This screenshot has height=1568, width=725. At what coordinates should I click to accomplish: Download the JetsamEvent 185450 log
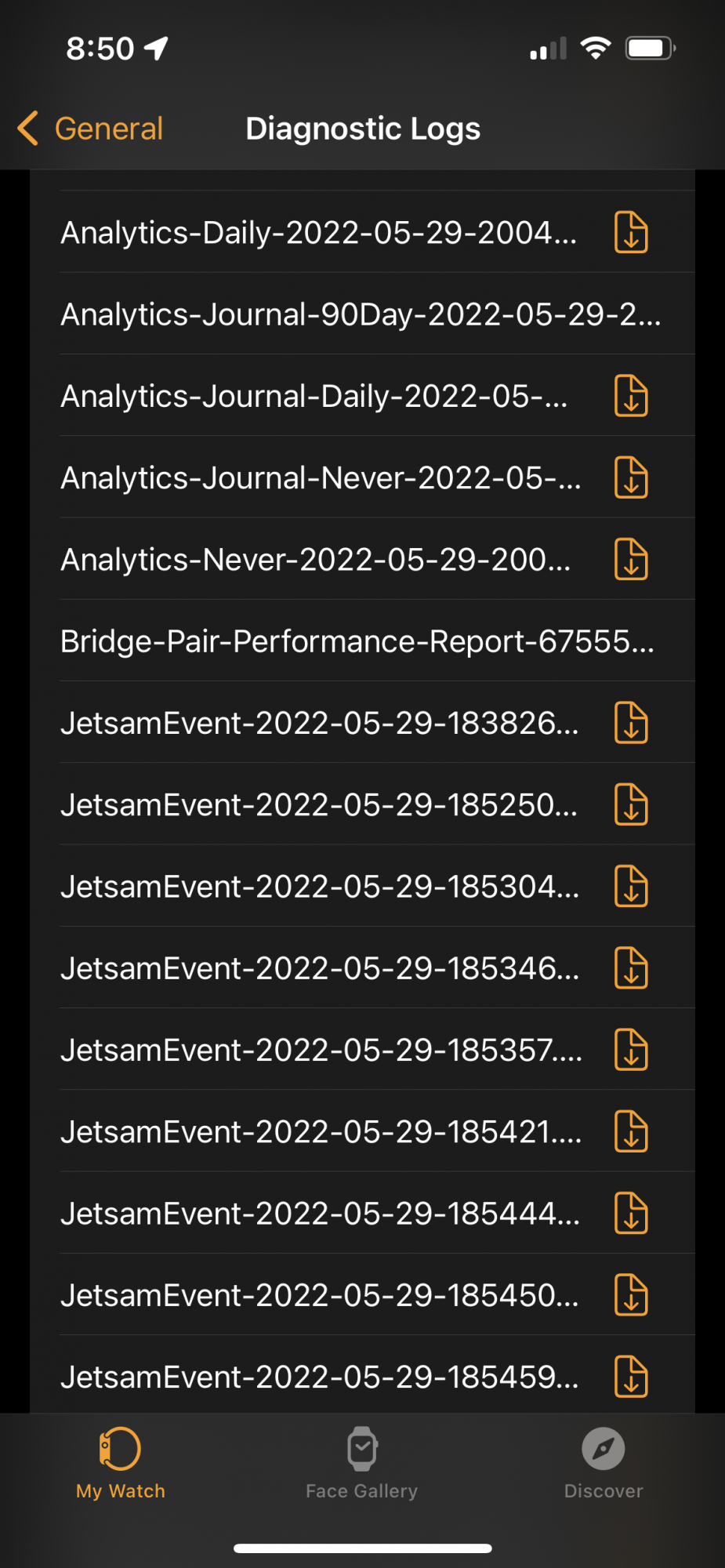click(631, 1295)
